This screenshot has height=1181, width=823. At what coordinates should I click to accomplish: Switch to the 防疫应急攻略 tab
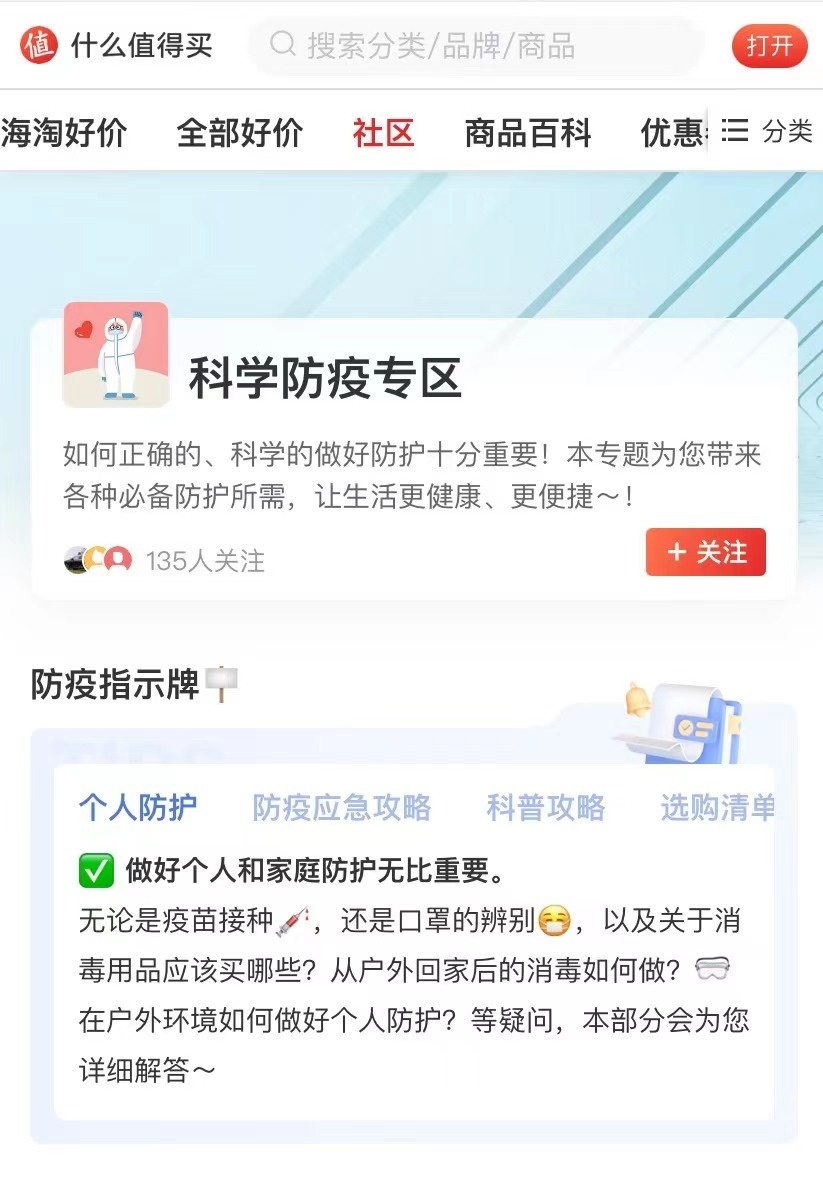(x=341, y=807)
